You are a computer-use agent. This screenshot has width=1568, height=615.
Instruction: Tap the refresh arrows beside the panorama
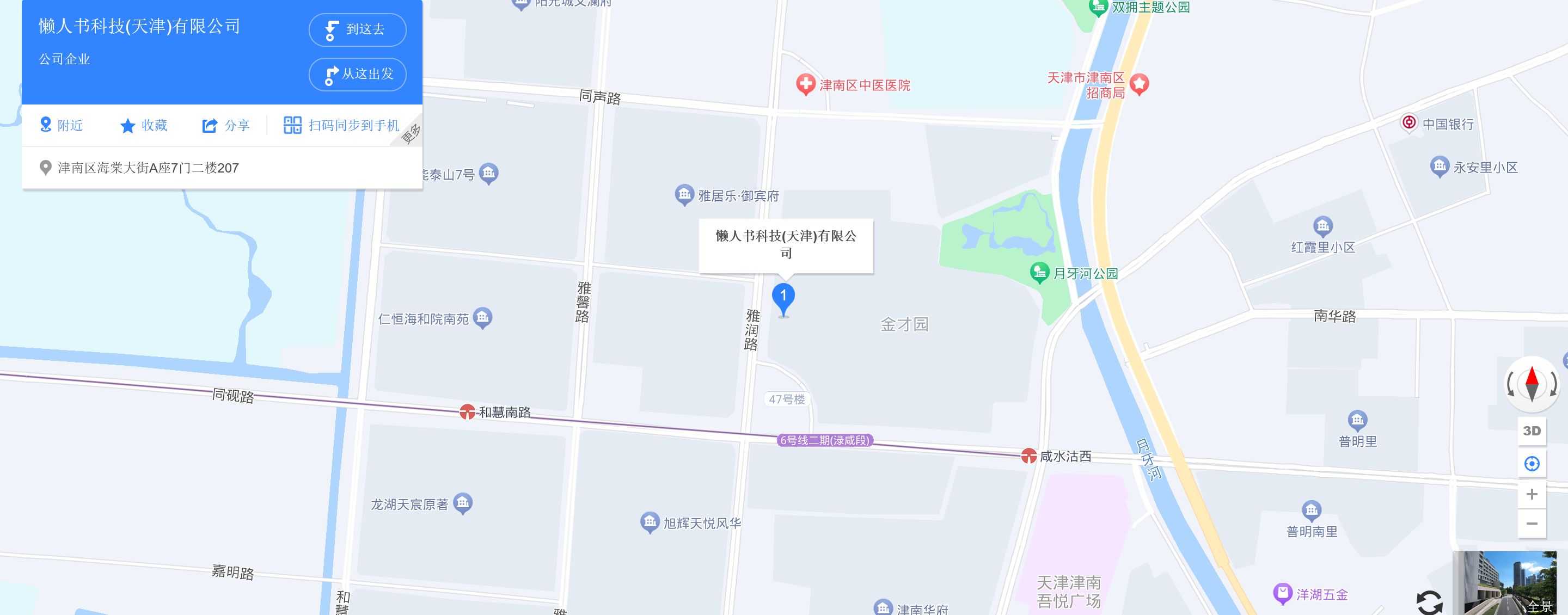(1429, 602)
